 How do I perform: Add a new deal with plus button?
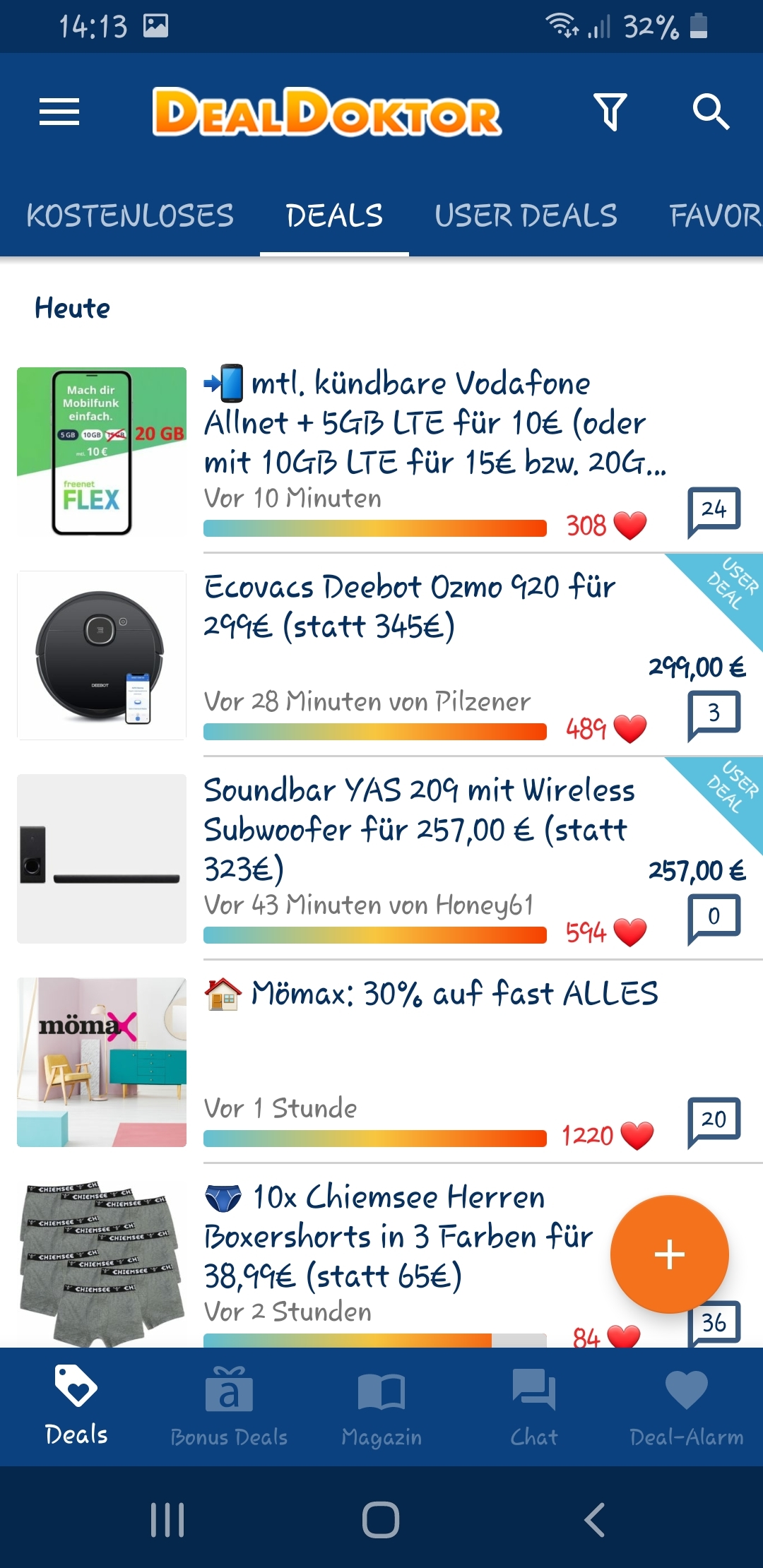coord(670,1254)
